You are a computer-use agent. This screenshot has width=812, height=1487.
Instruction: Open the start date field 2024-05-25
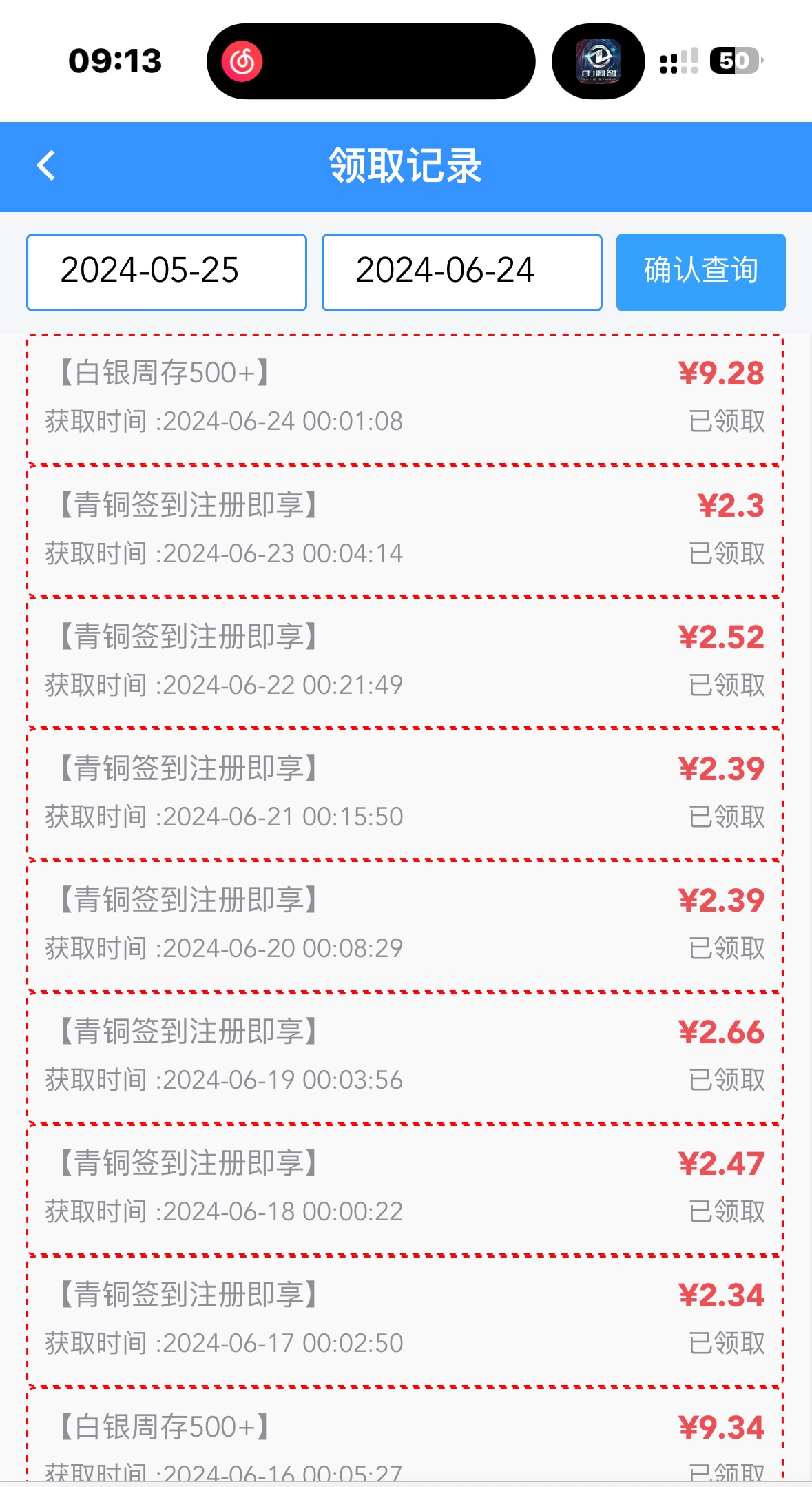point(167,272)
